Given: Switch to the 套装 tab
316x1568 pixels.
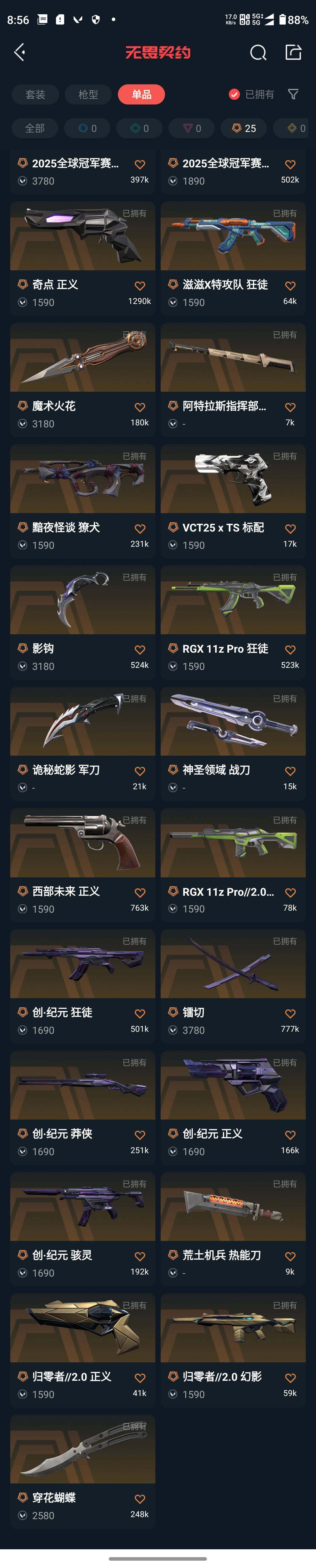Looking at the screenshot, I should coord(35,94).
